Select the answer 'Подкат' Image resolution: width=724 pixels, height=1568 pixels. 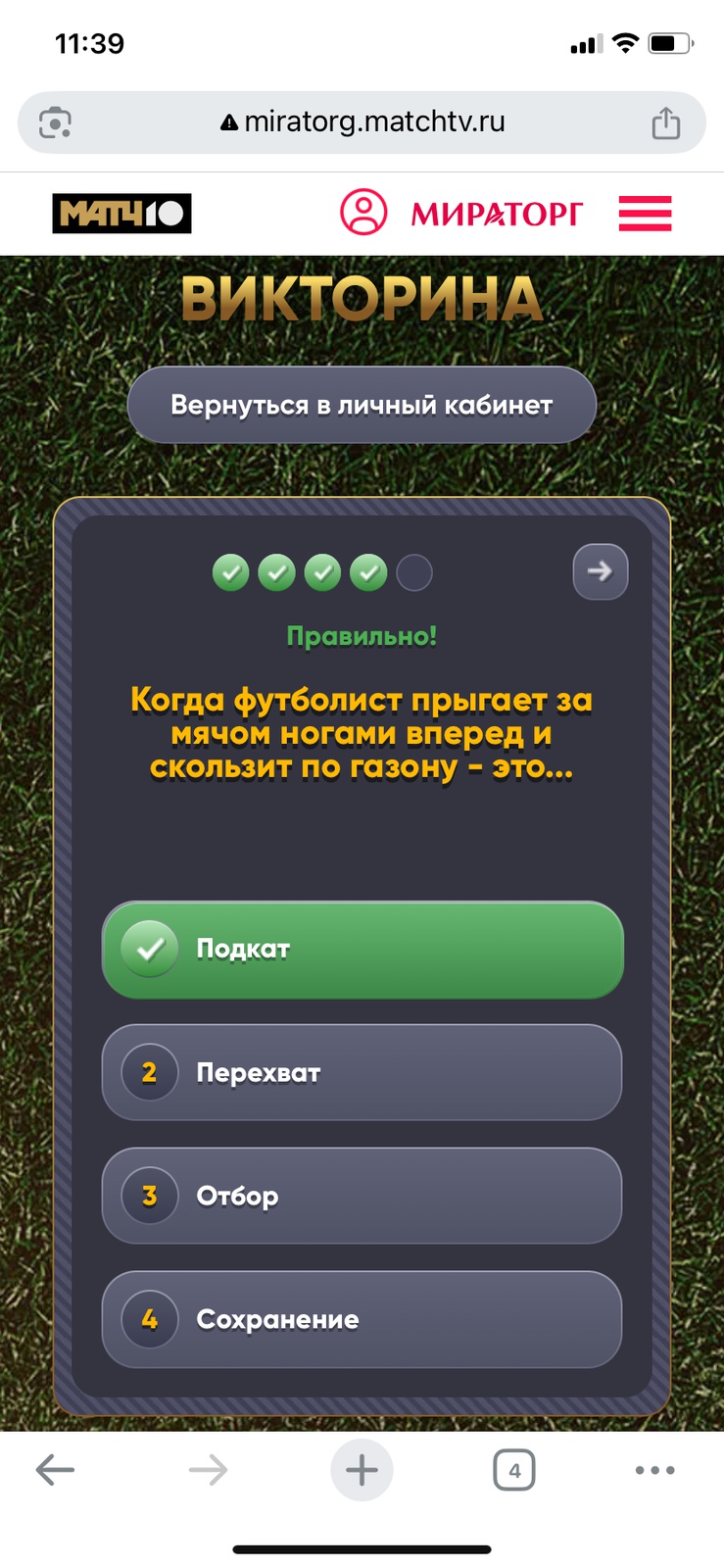pos(362,950)
